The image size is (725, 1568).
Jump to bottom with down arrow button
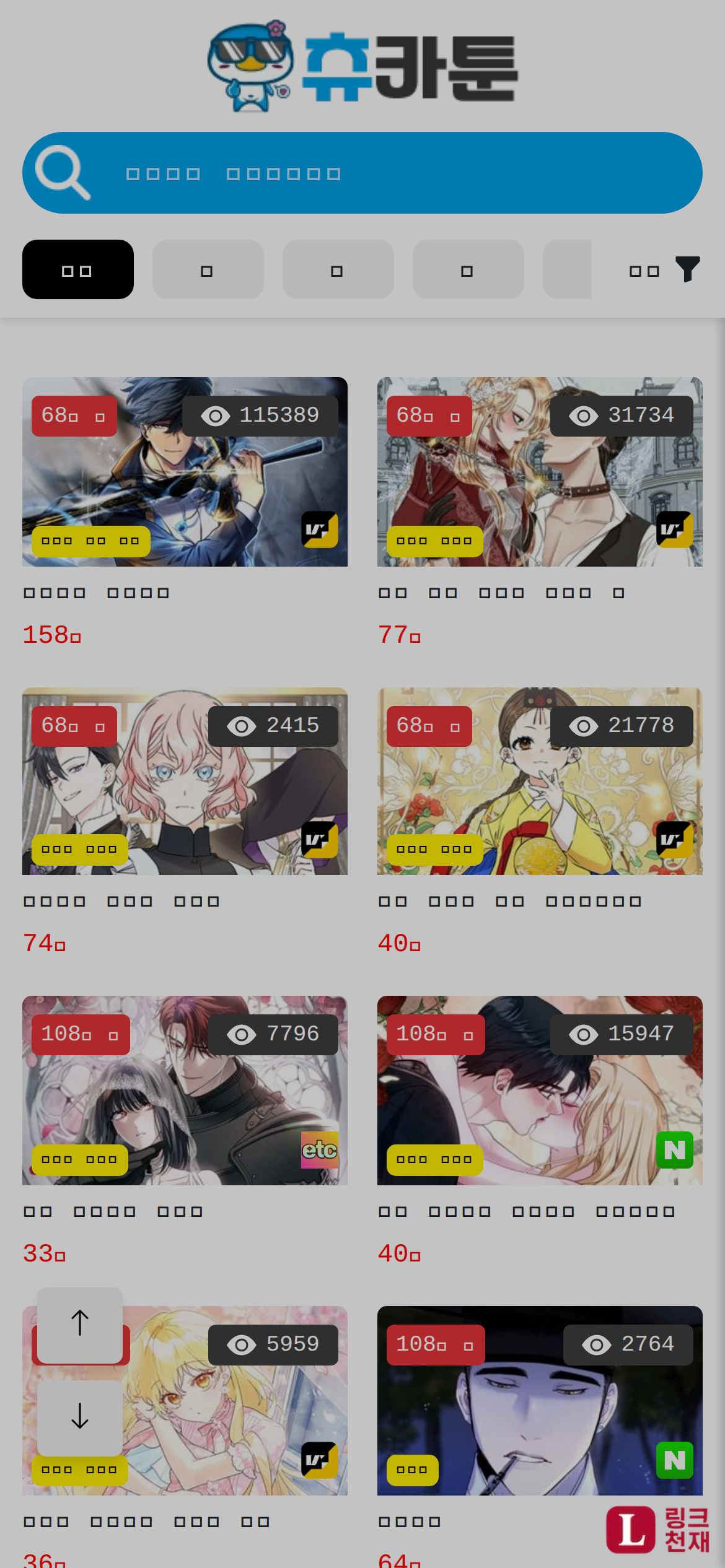click(x=80, y=1417)
